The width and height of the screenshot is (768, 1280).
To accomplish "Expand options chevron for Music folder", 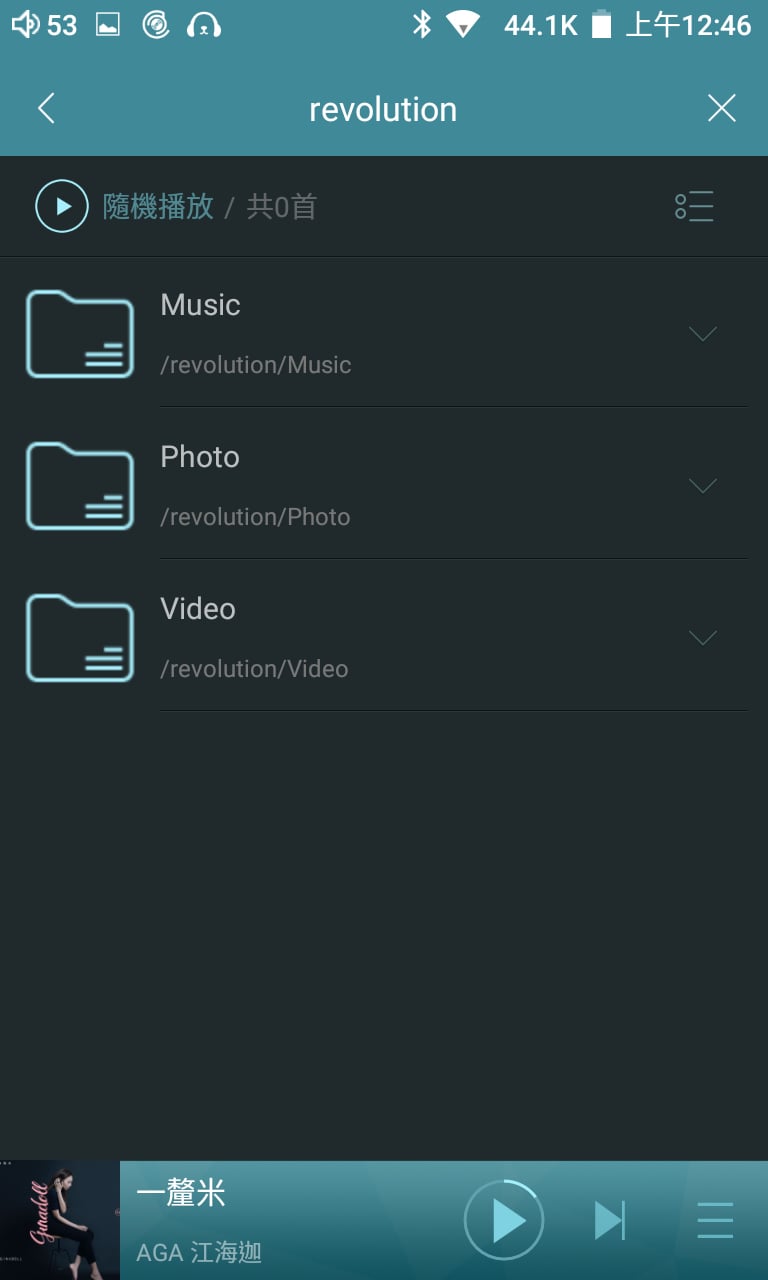I will tap(703, 333).
